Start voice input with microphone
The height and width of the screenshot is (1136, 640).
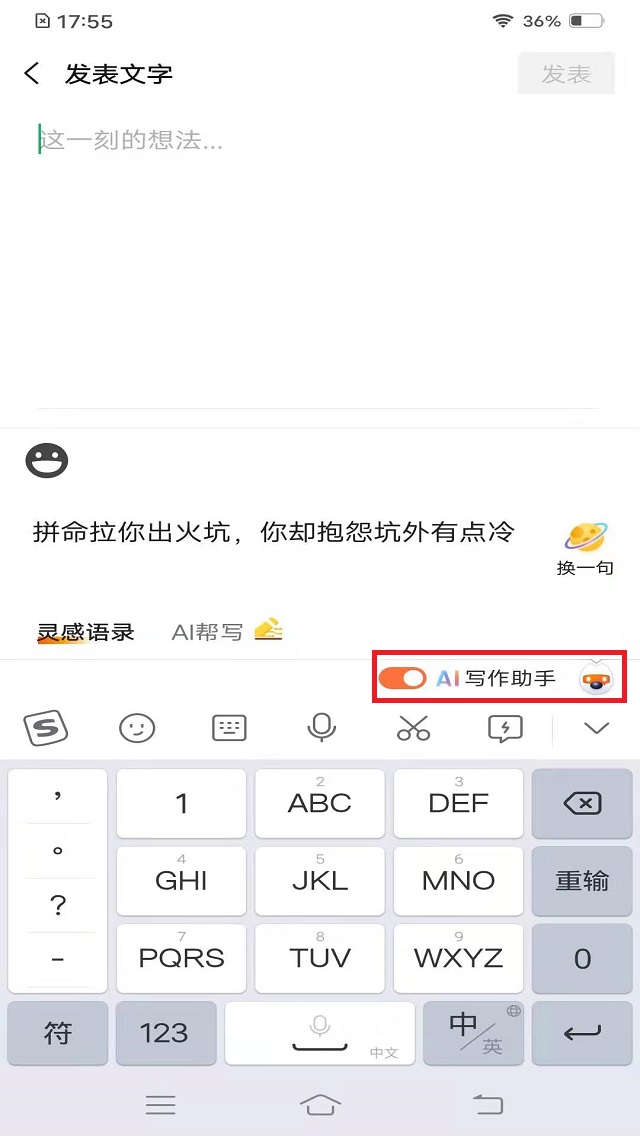(321, 727)
